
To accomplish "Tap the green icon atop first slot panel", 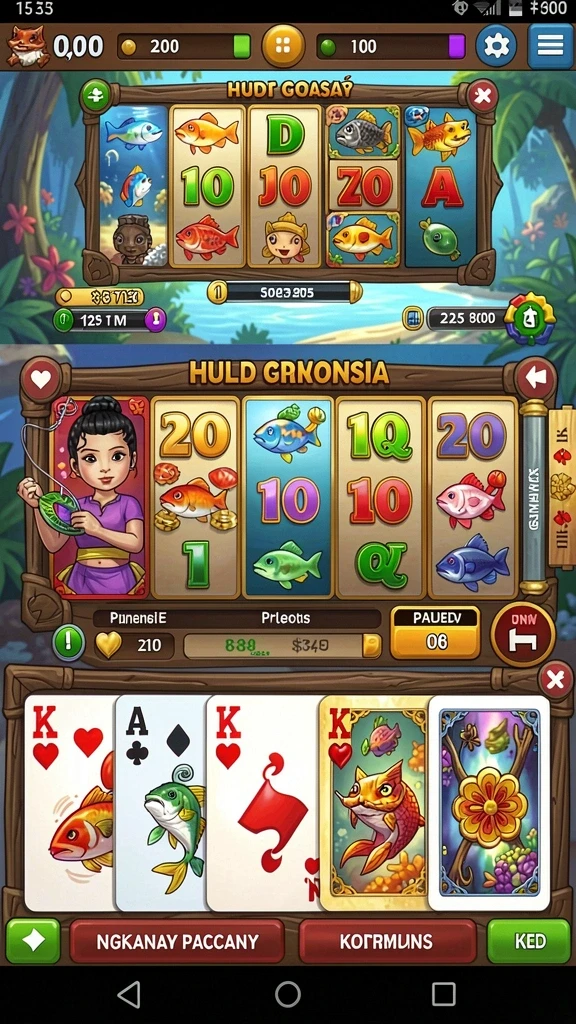I will [95, 96].
